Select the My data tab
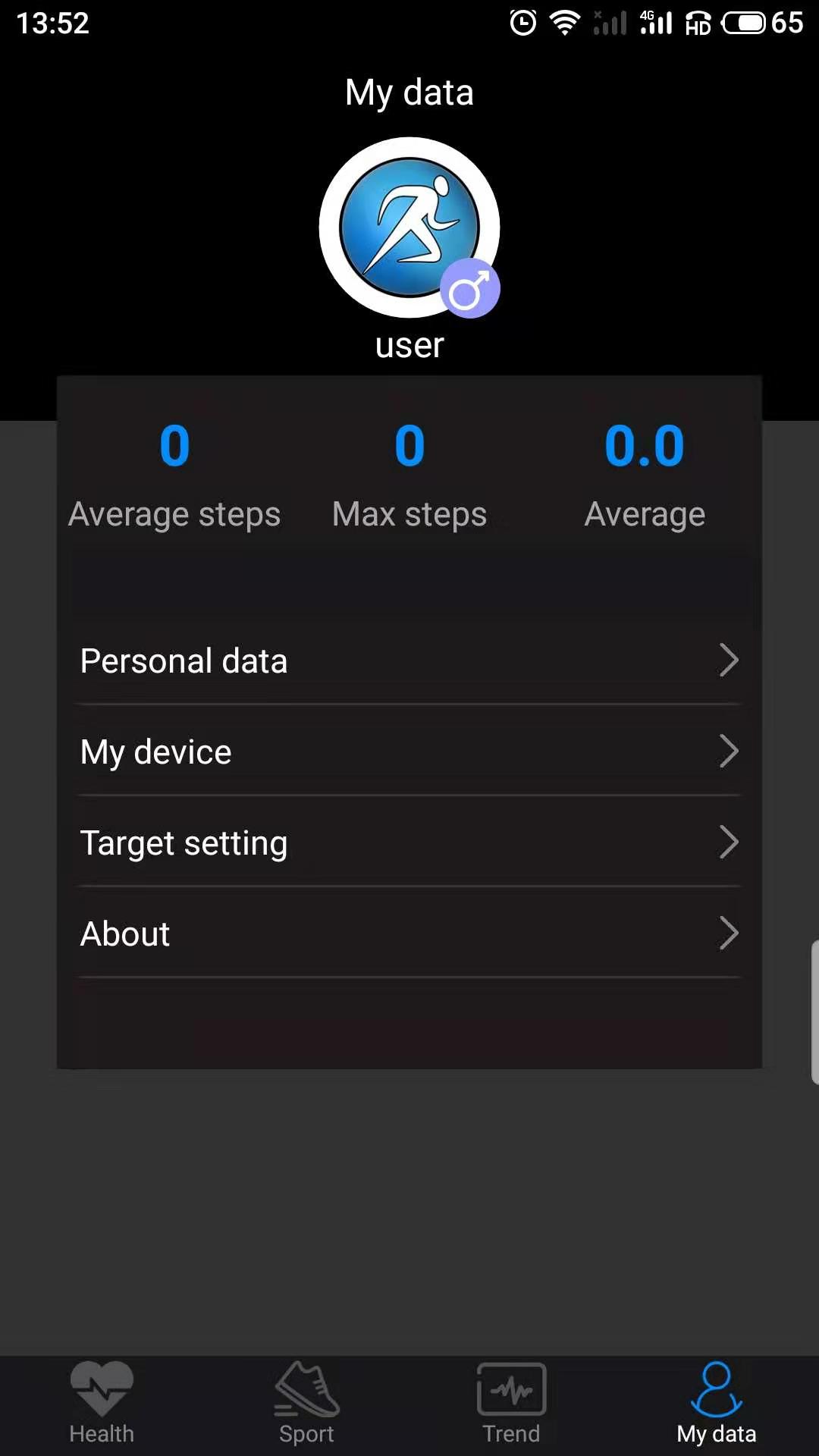 pos(716,1403)
